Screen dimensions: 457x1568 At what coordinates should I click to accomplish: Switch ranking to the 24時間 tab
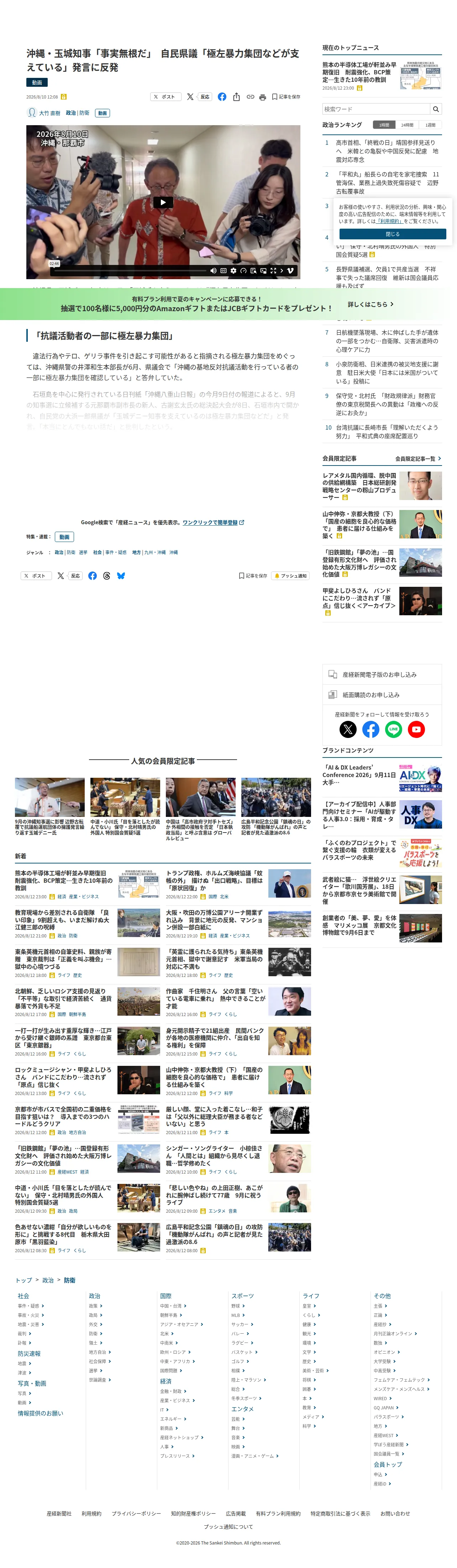(x=407, y=125)
